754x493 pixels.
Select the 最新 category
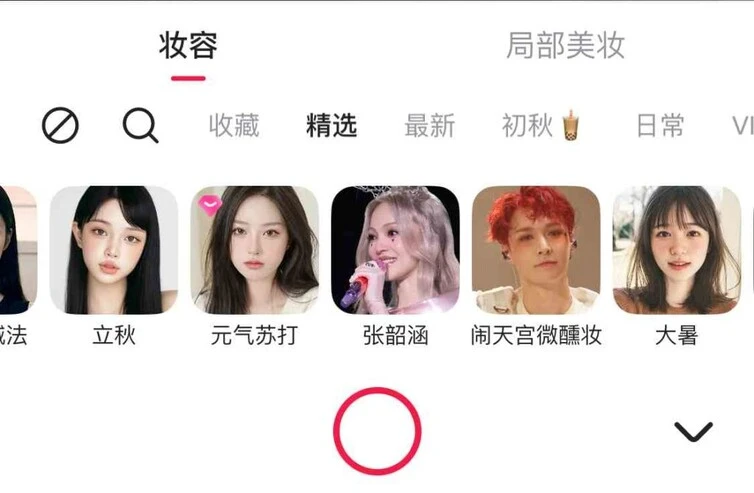tap(429, 126)
